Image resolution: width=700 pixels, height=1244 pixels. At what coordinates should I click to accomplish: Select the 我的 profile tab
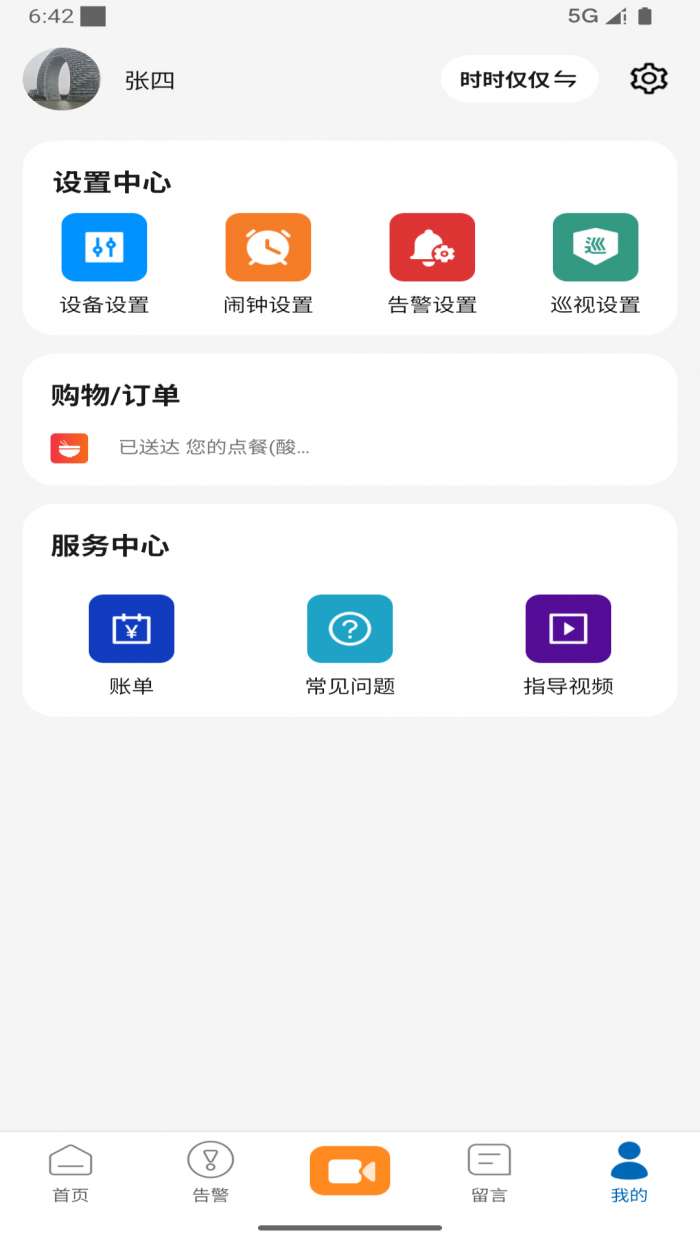[x=629, y=1172]
